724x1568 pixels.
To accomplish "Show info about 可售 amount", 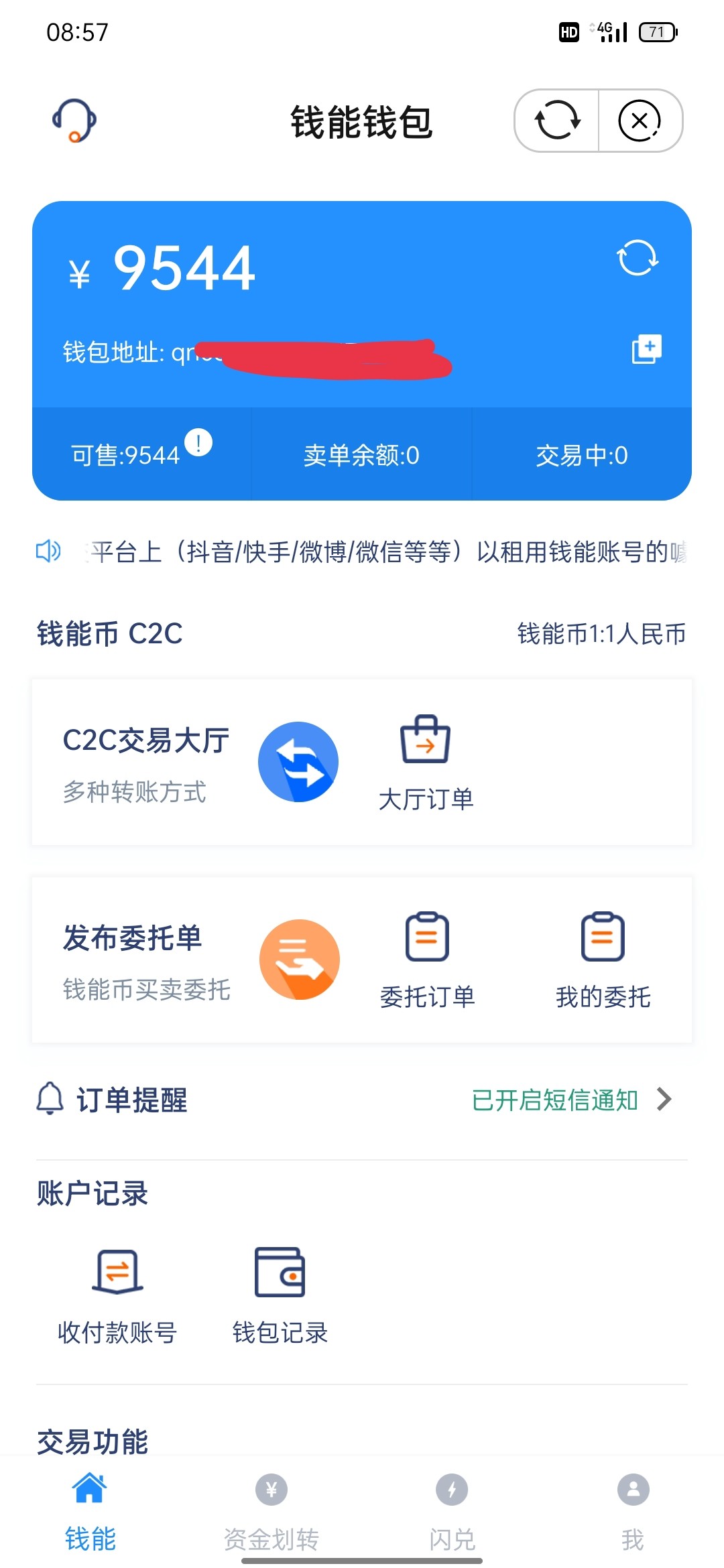I will 198,443.
